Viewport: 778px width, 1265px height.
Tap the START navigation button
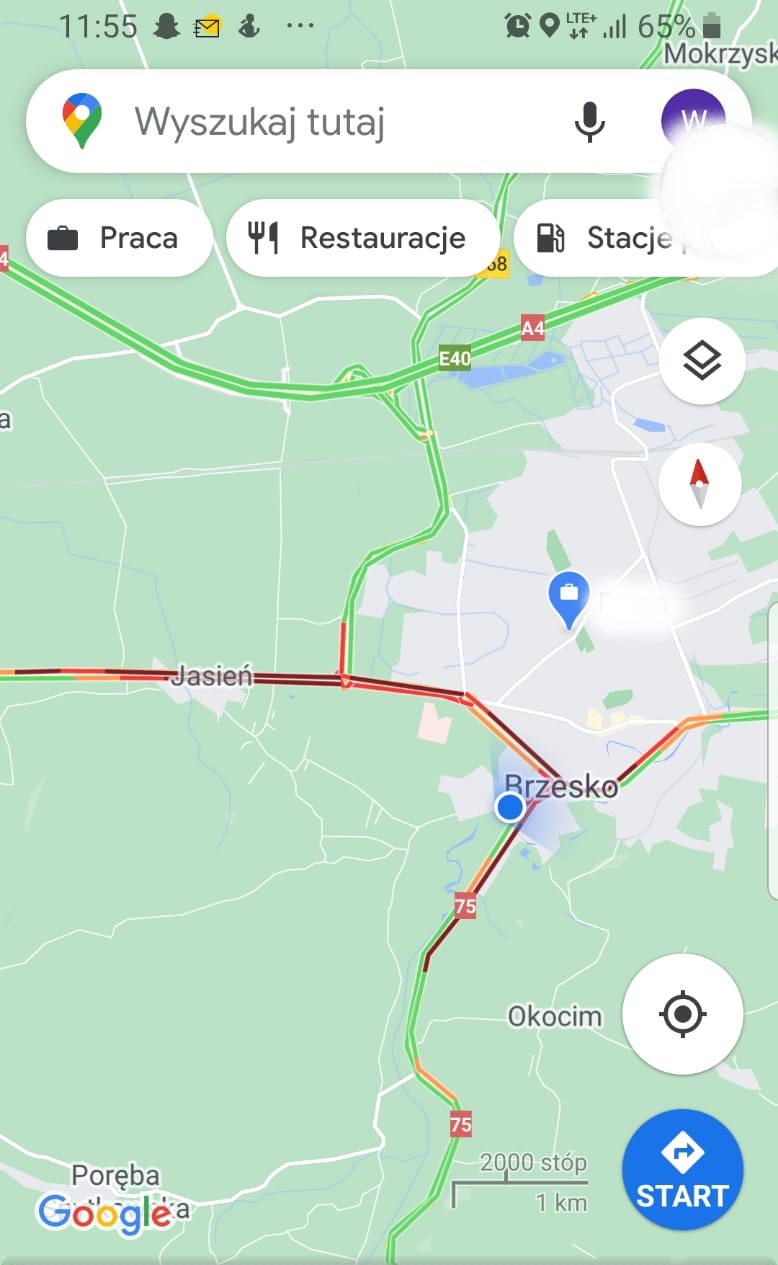point(682,1169)
